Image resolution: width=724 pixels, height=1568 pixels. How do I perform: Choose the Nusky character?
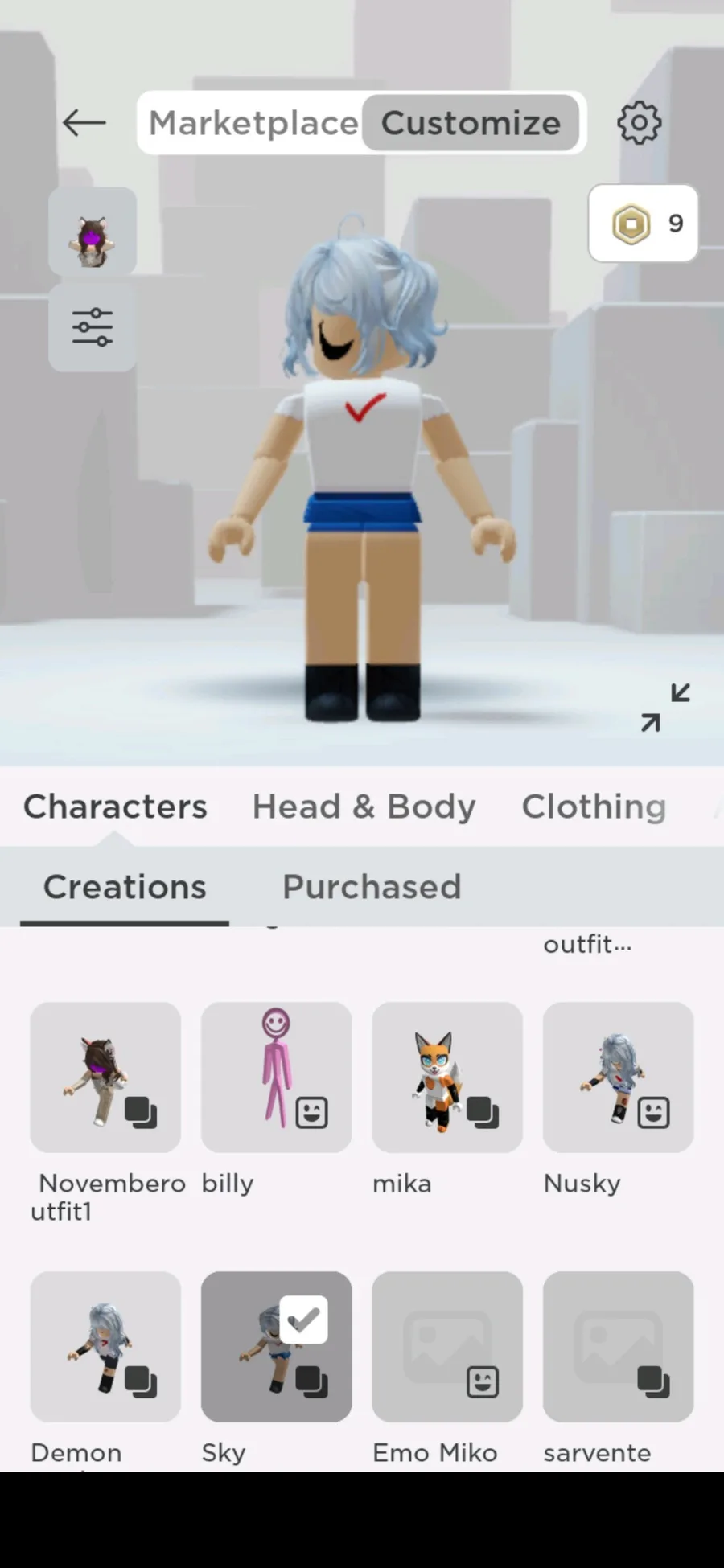619,1077
